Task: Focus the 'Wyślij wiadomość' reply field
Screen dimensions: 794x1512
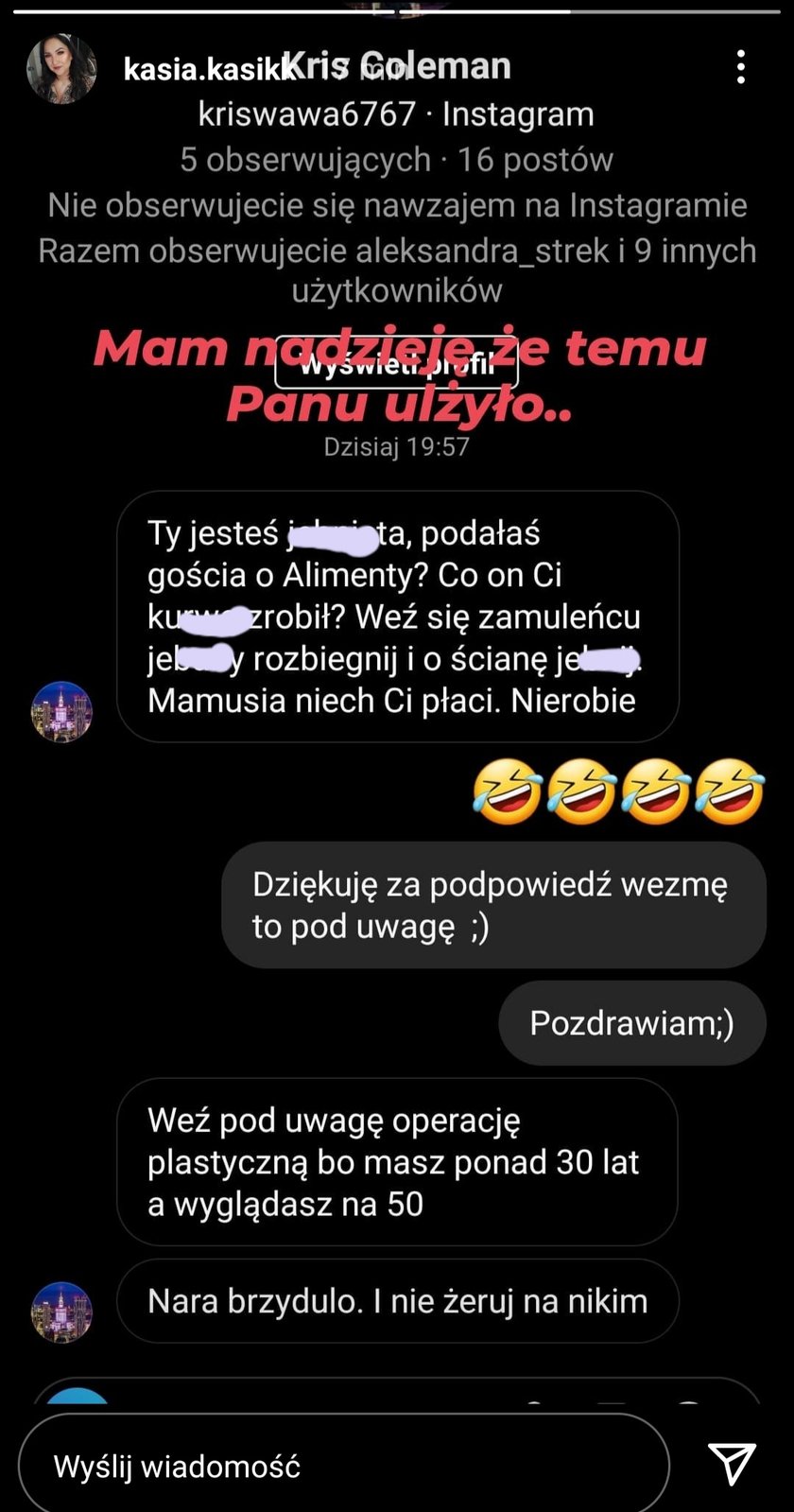Action: 343,1466
